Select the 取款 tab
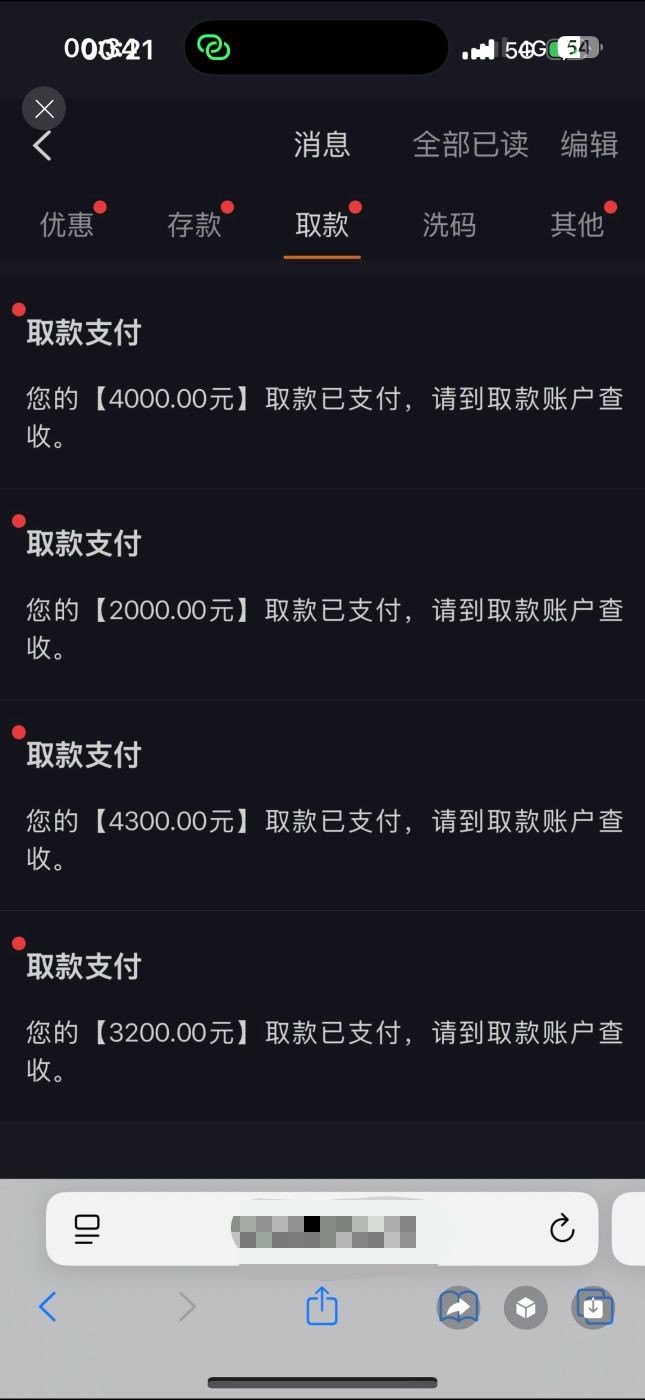 [322, 225]
